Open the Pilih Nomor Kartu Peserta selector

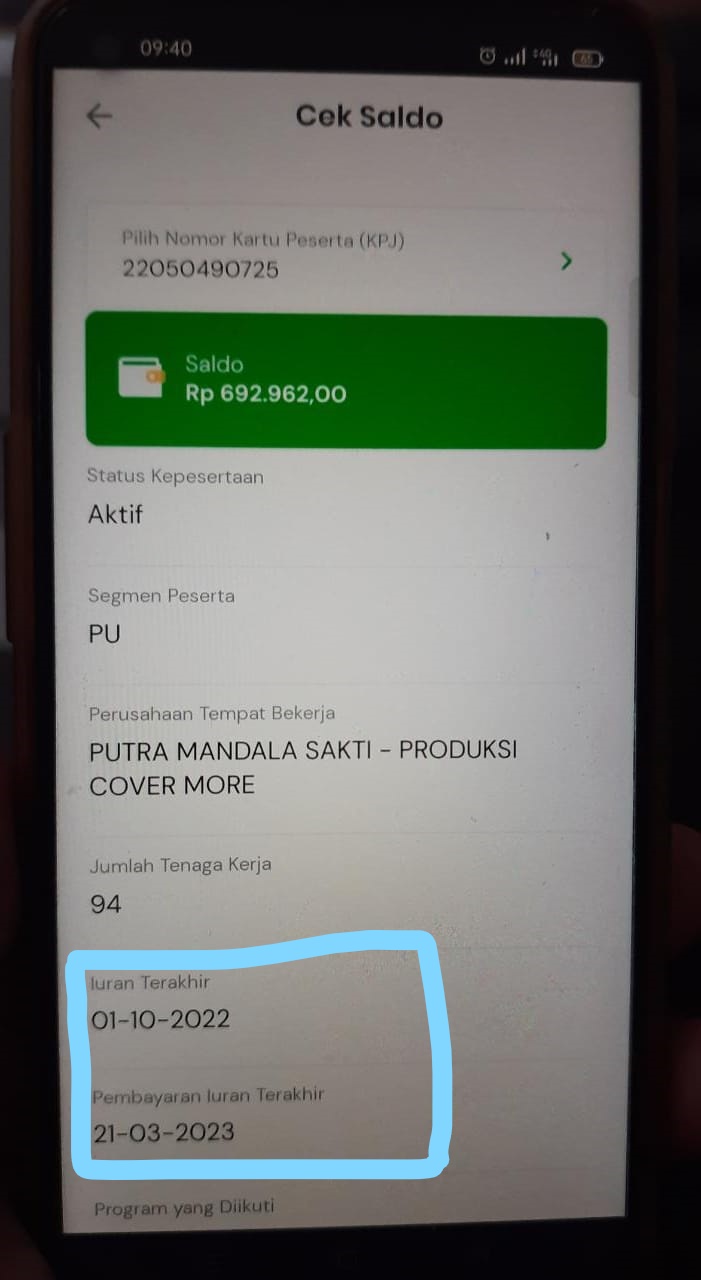coord(345,256)
